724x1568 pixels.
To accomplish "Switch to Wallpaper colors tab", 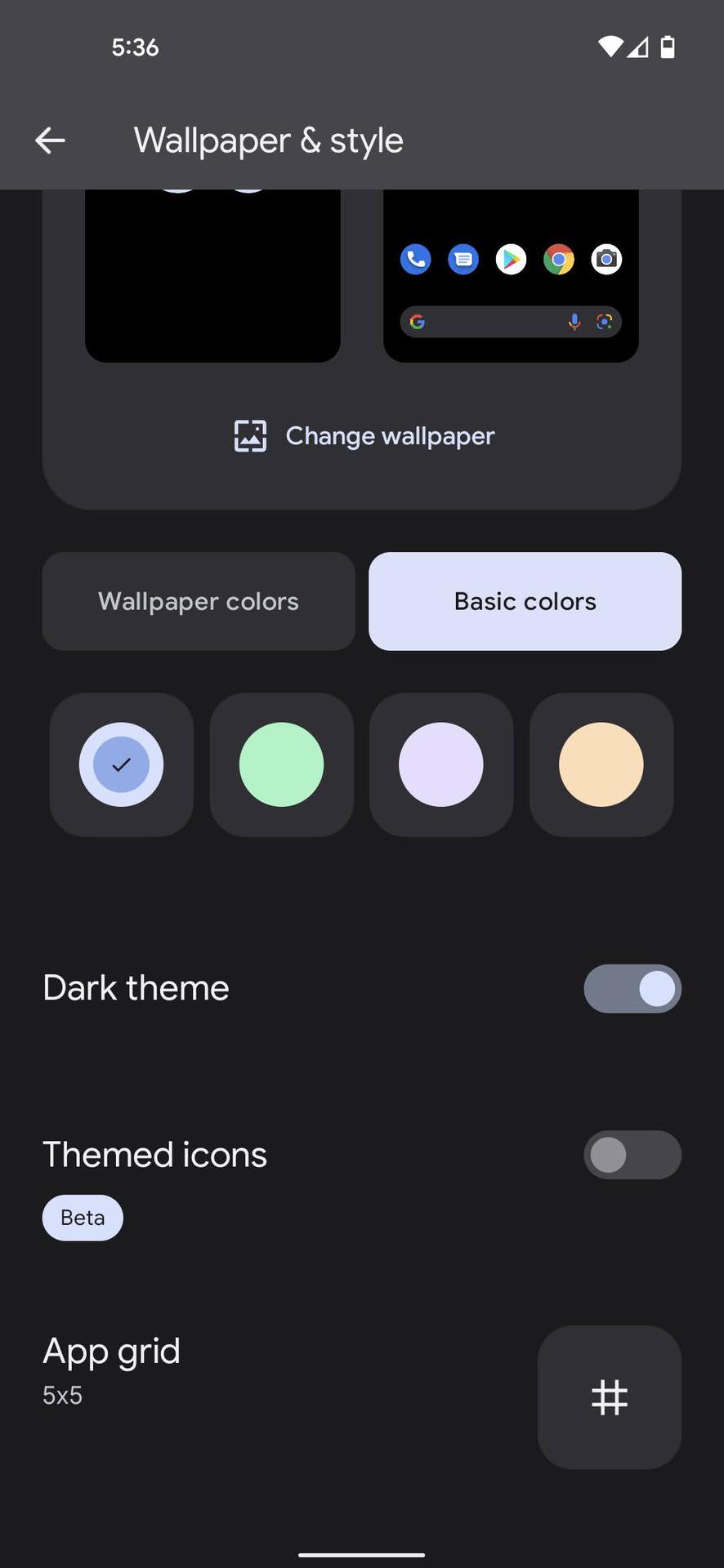I will 199,601.
